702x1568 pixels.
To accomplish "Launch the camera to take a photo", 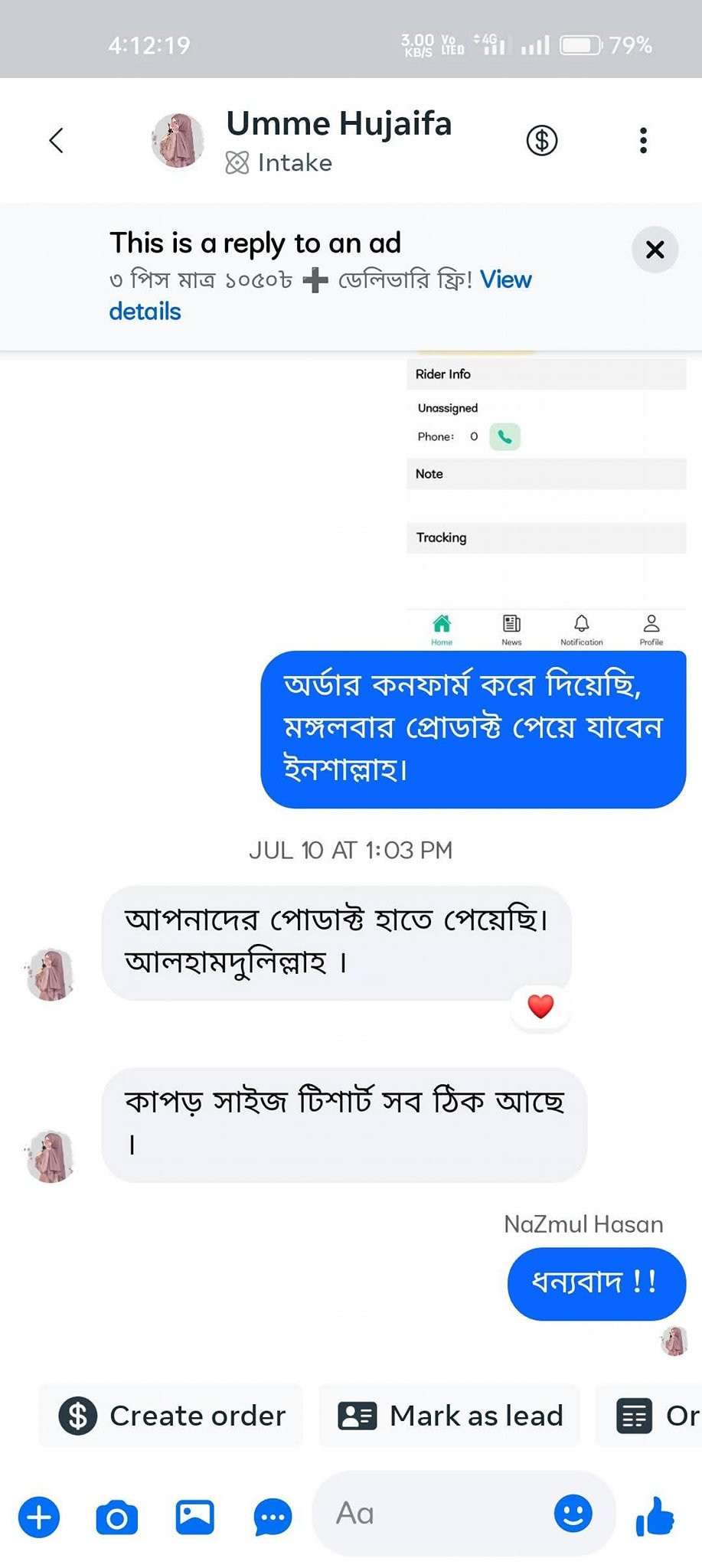I will click(117, 1516).
